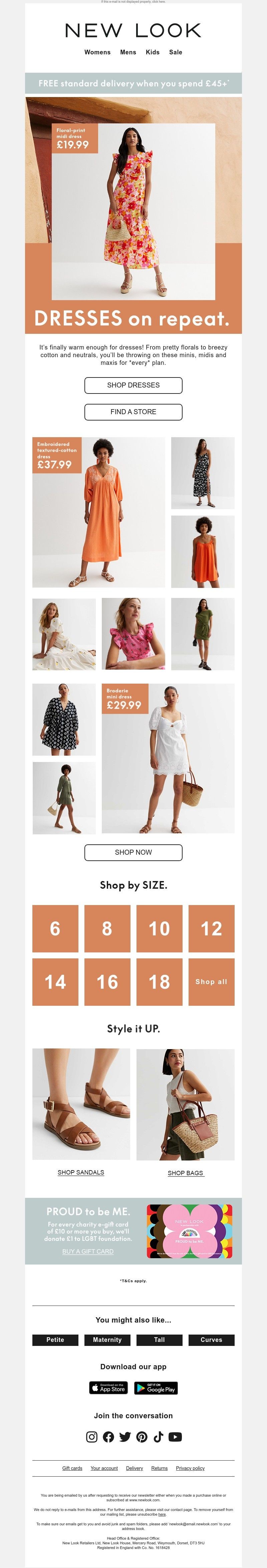This screenshot has width=267, height=1568.
Task: Go to the Sale section
Action: click(176, 52)
